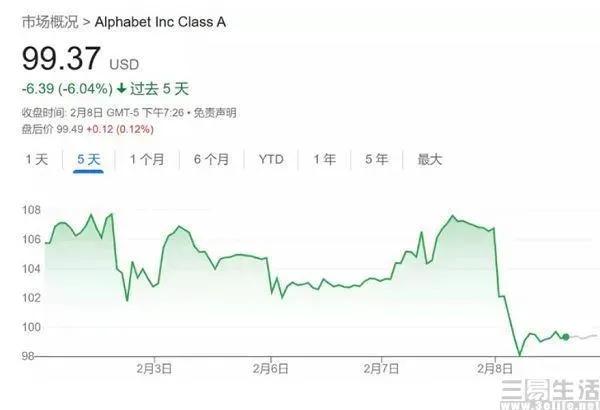Show the 1个月 price chart

[146, 159]
